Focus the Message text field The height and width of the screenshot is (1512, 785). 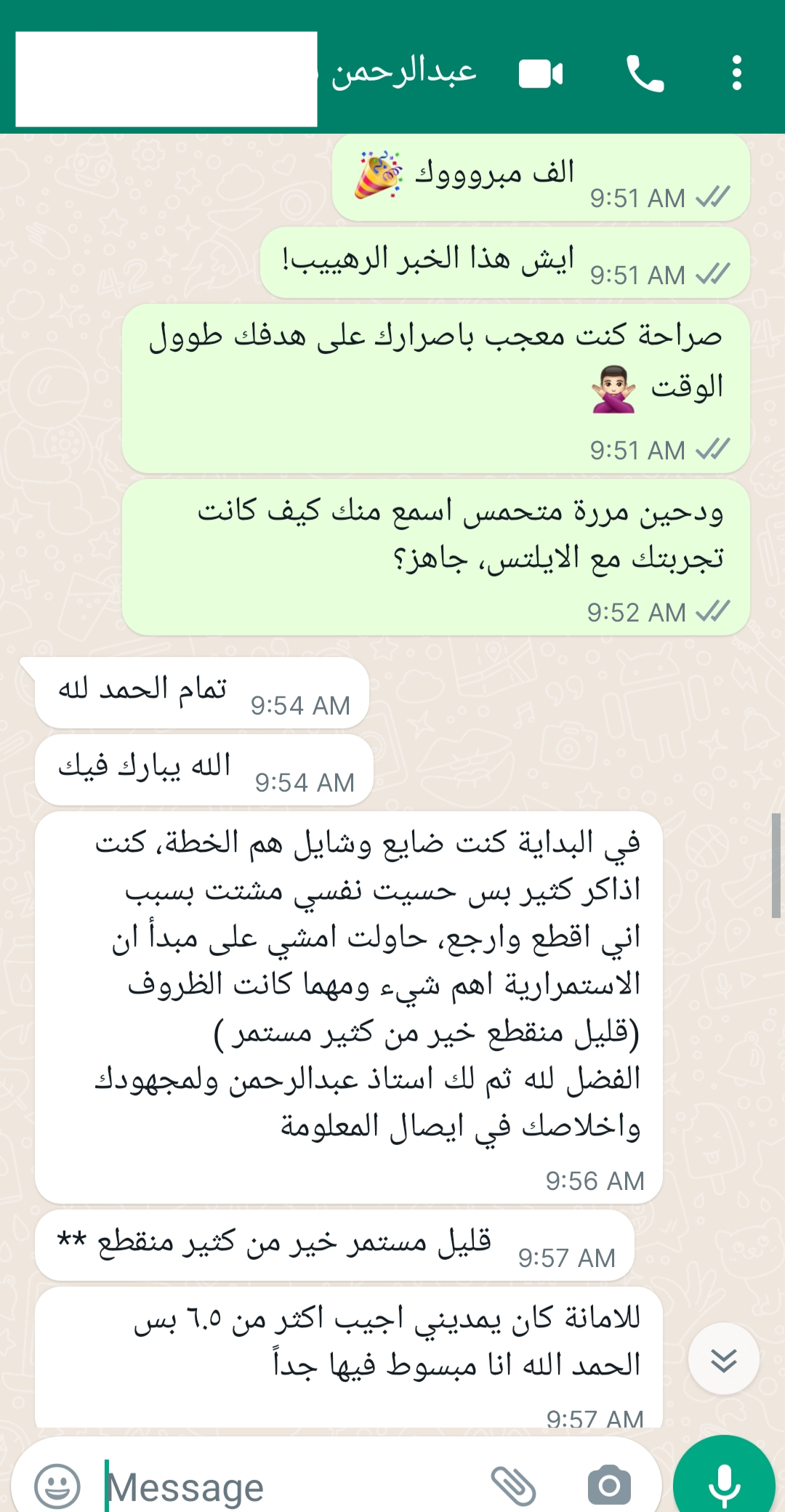[x=291, y=1487]
